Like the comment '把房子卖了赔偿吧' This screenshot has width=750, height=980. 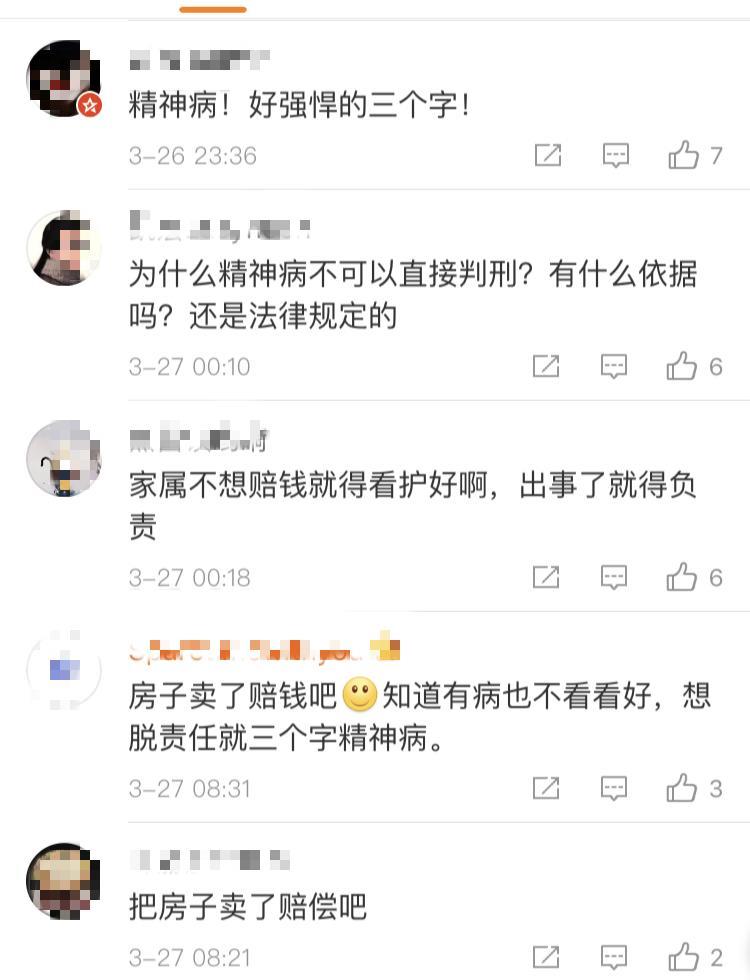coord(683,955)
